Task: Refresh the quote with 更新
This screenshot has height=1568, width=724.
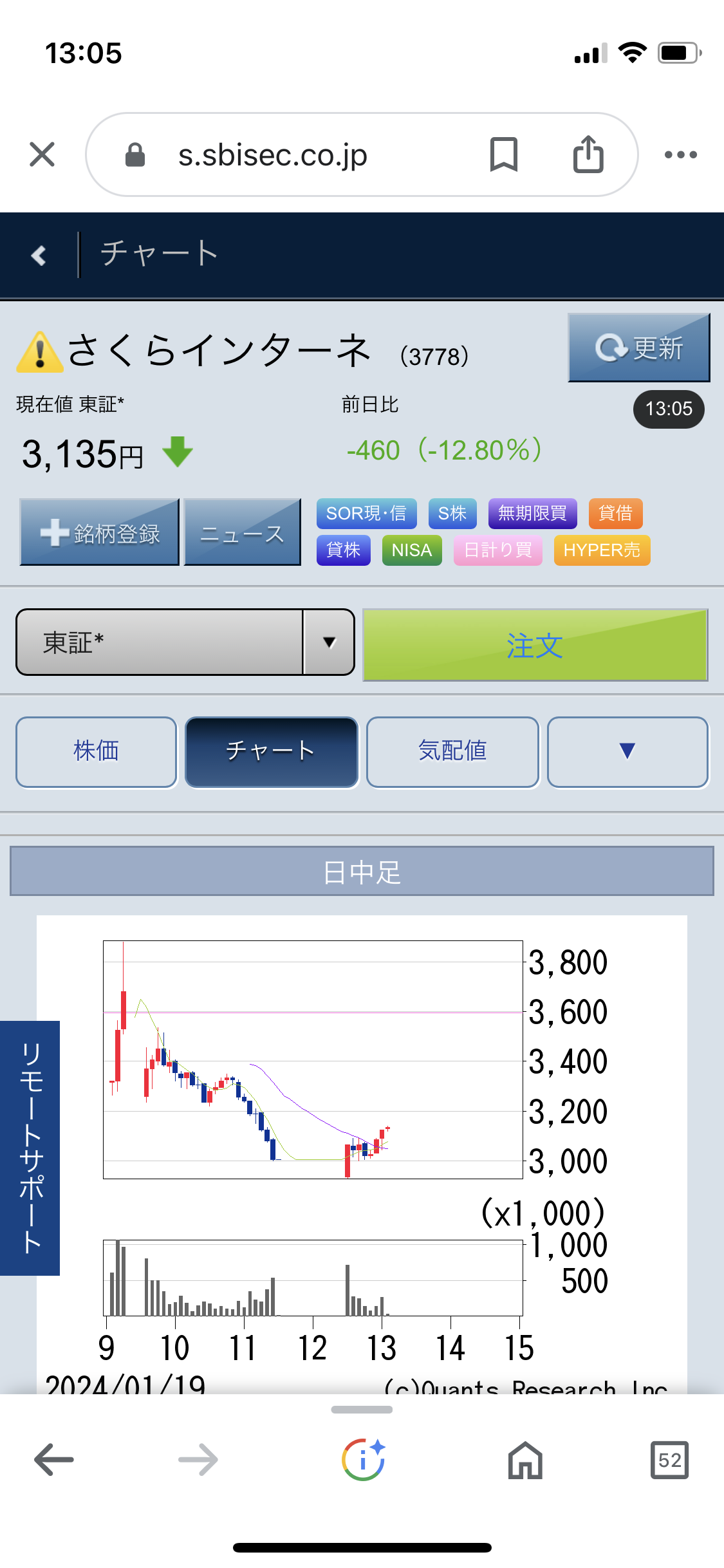Action: [x=638, y=348]
